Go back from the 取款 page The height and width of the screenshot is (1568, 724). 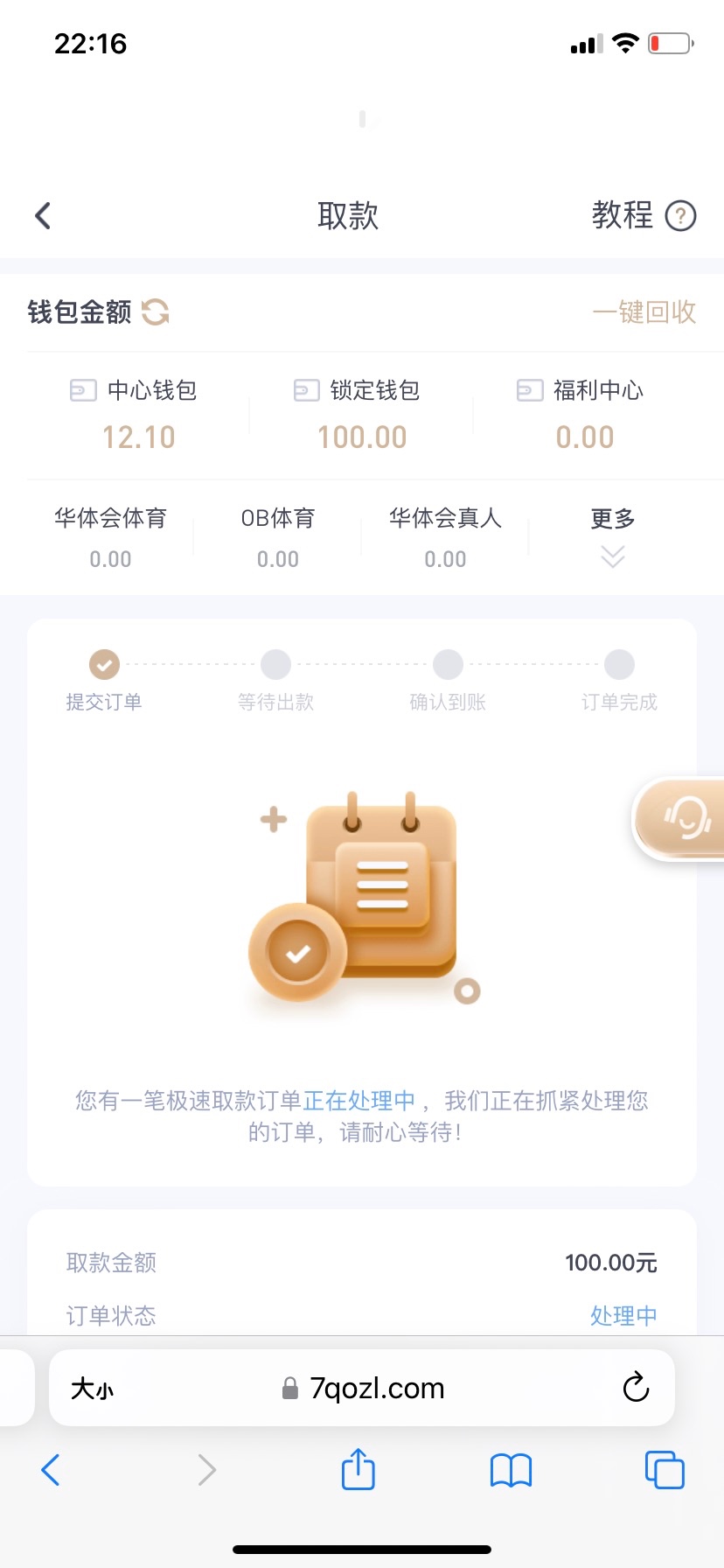click(x=43, y=215)
